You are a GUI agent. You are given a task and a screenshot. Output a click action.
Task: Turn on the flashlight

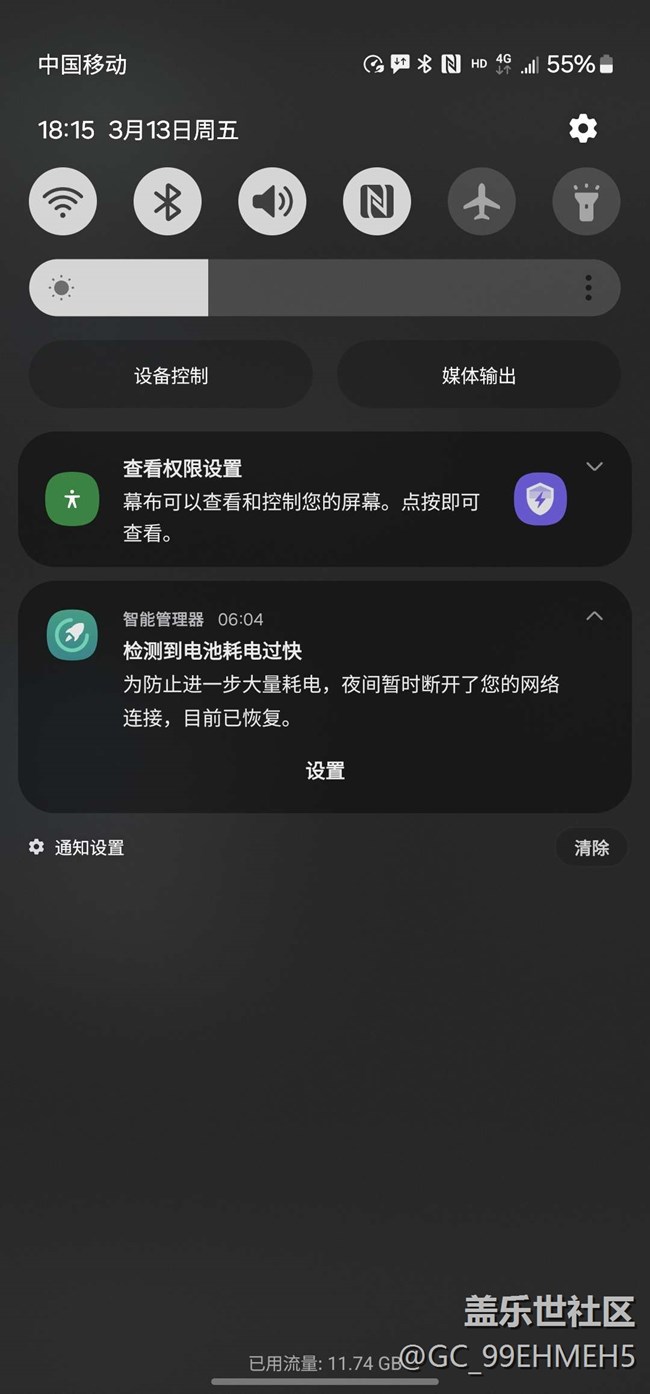(586, 202)
